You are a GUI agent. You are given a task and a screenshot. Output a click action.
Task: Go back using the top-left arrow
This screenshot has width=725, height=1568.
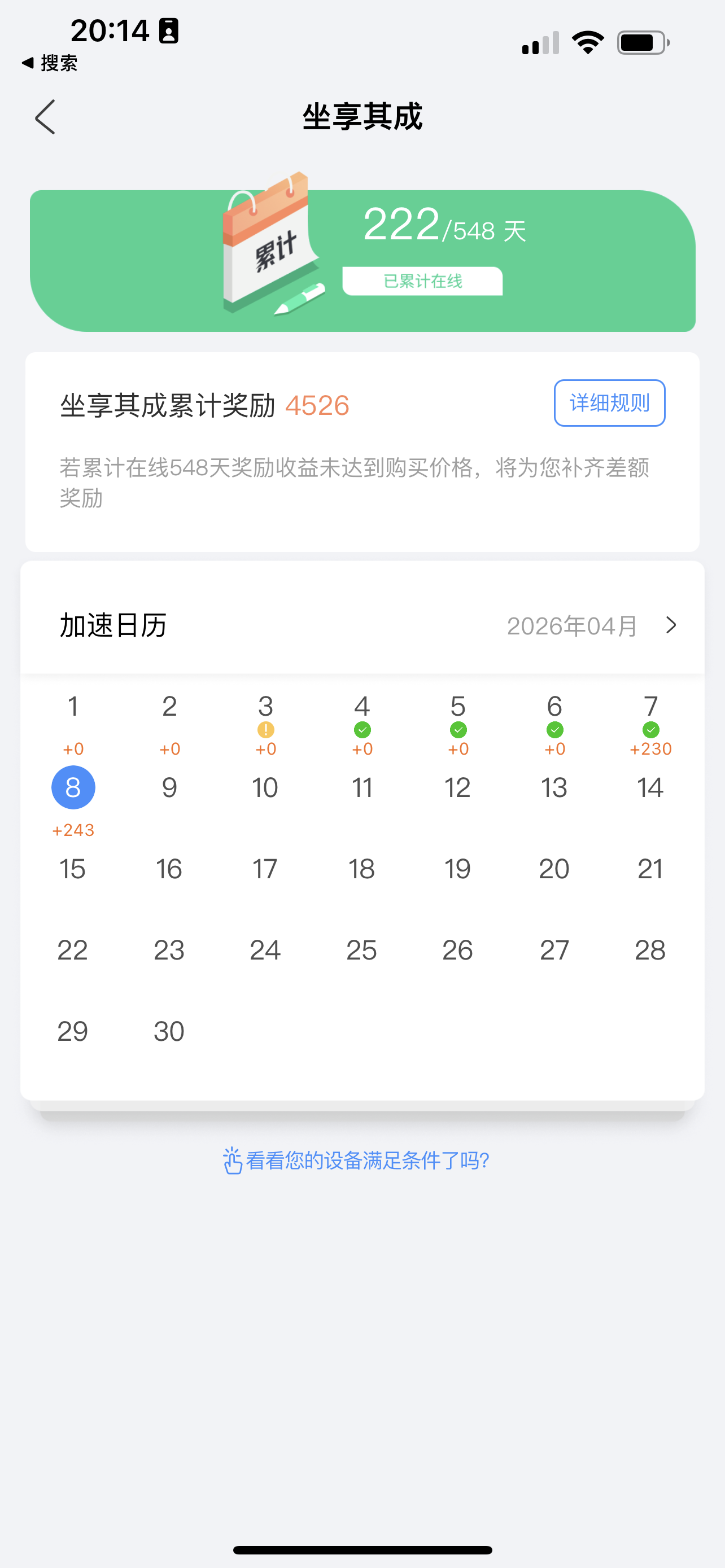45,117
